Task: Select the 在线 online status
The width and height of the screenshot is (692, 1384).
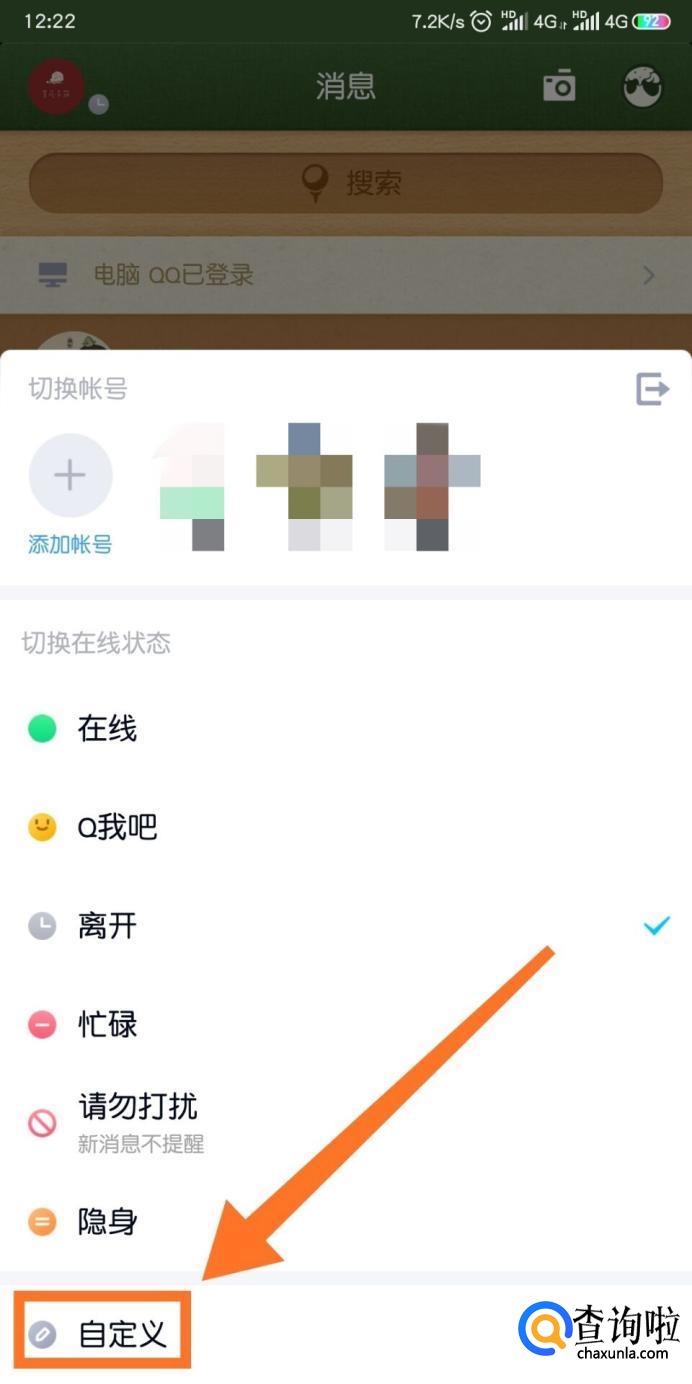Action: pyautogui.click(x=346, y=729)
